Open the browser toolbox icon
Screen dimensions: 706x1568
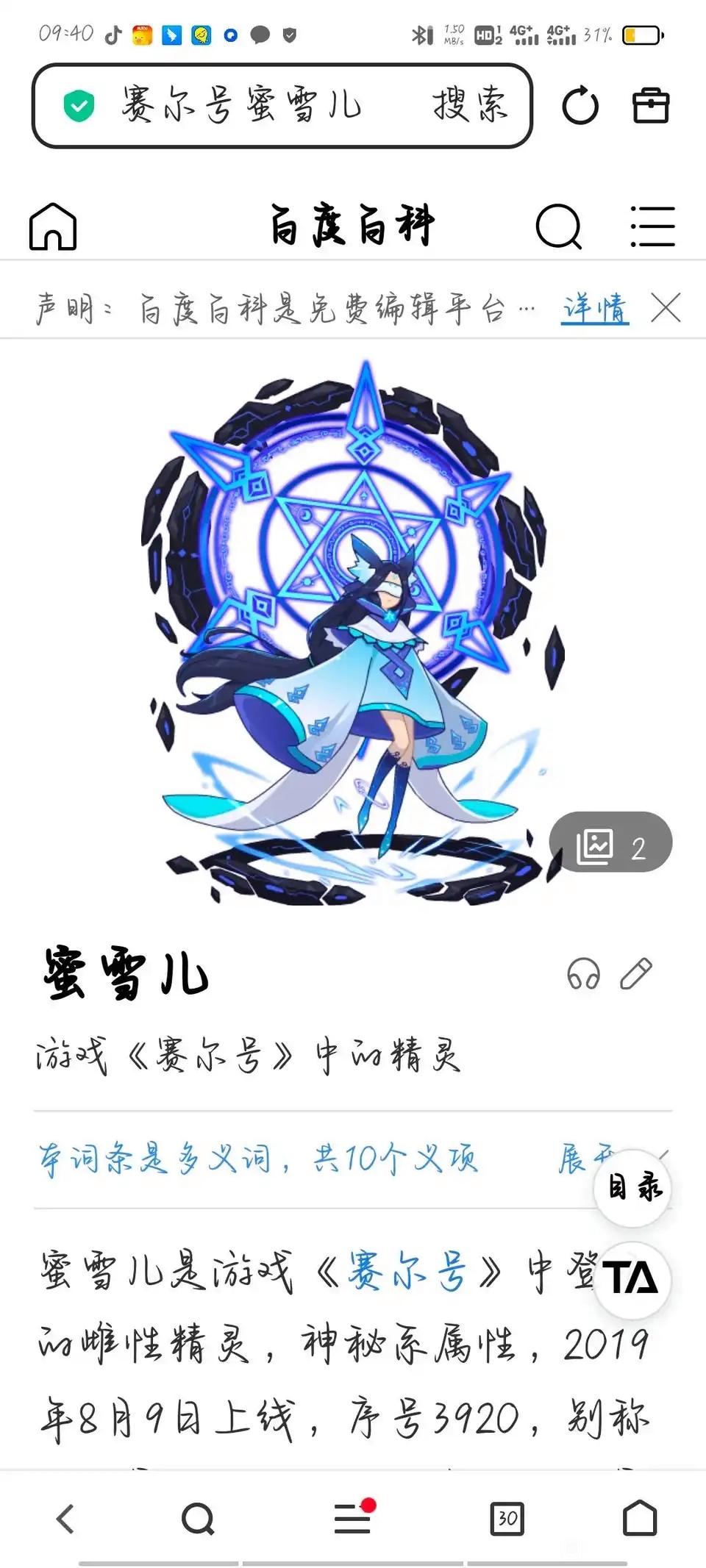(x=651, y=105)
